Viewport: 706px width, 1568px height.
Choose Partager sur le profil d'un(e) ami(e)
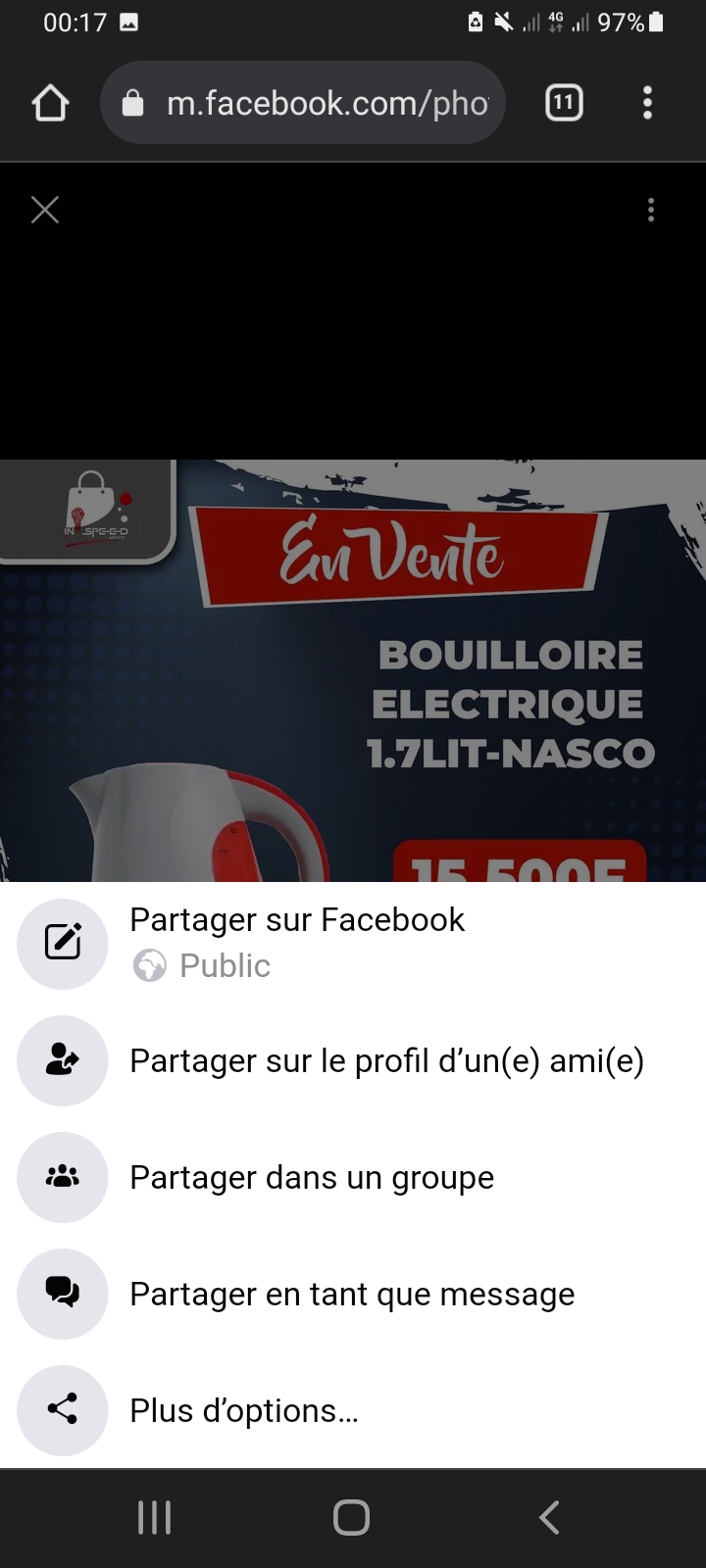386,1060
